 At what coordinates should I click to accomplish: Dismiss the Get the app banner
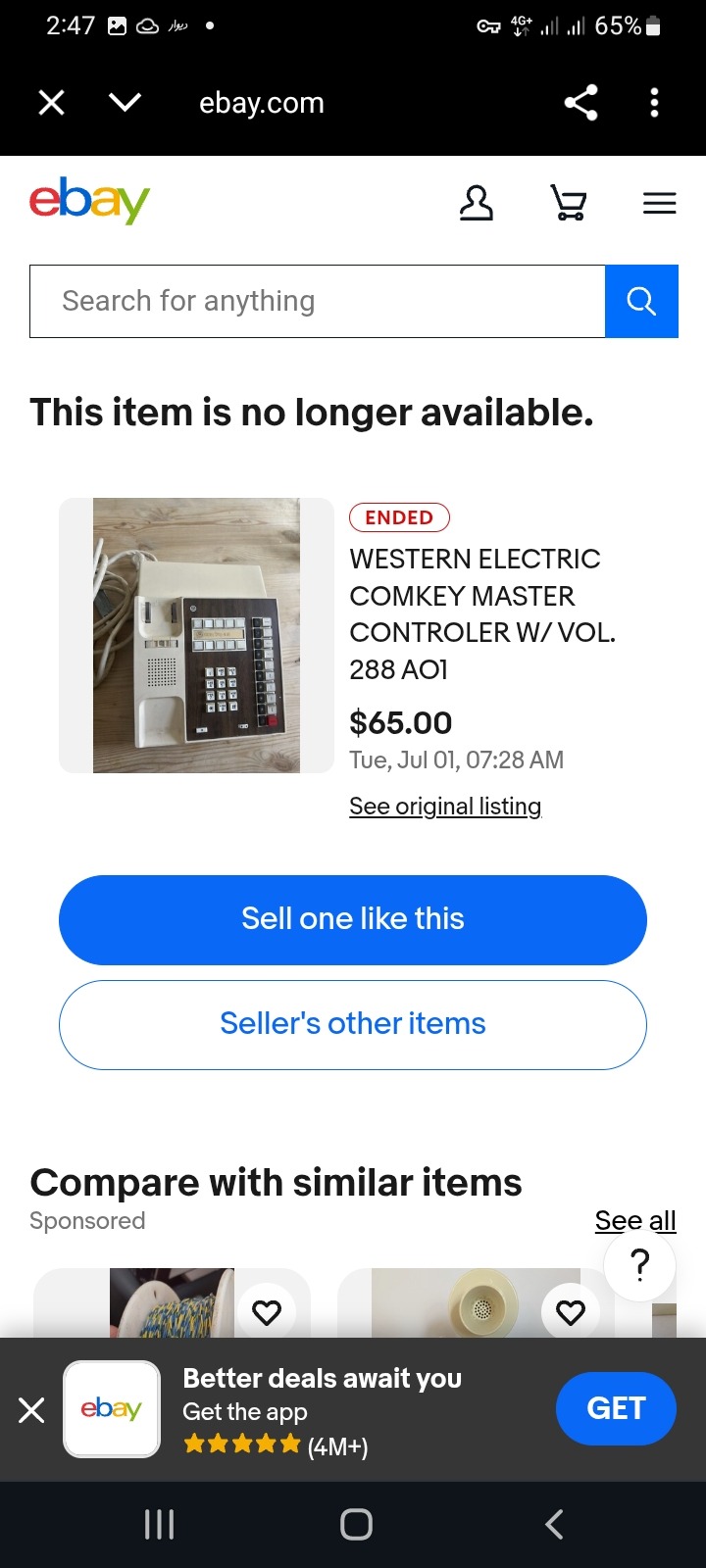(x=31, y=1410)
